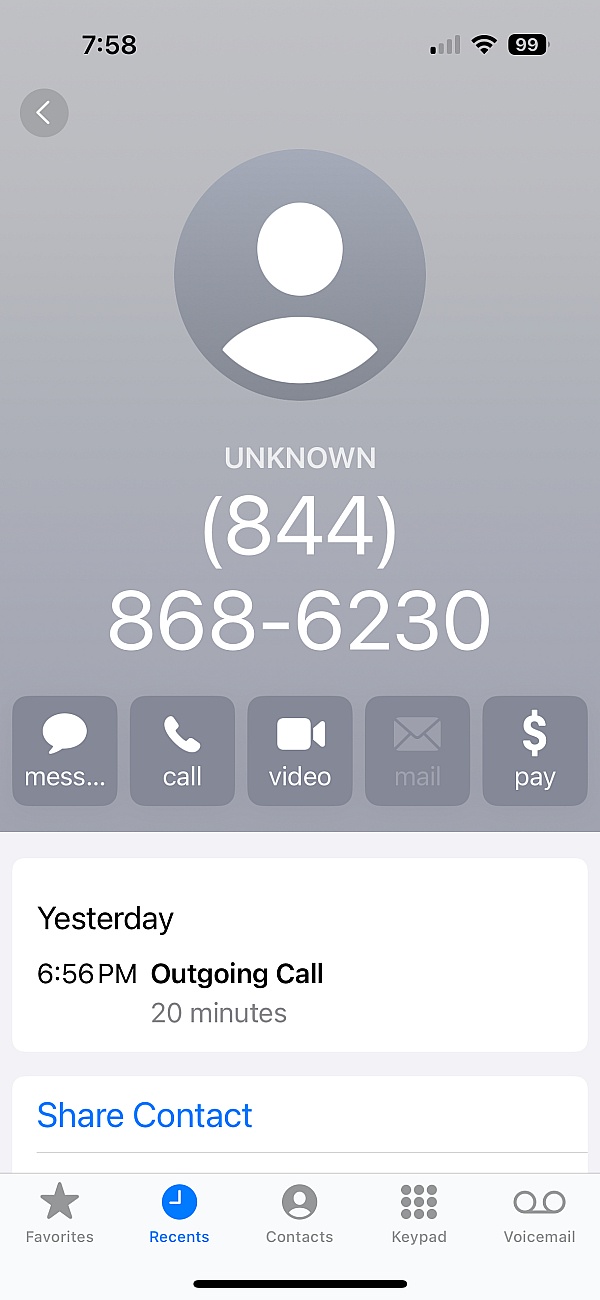The width and height of the screenshot is (600, 1300).
Task: Tap the pay button
Action: click(x=535, y=751)
